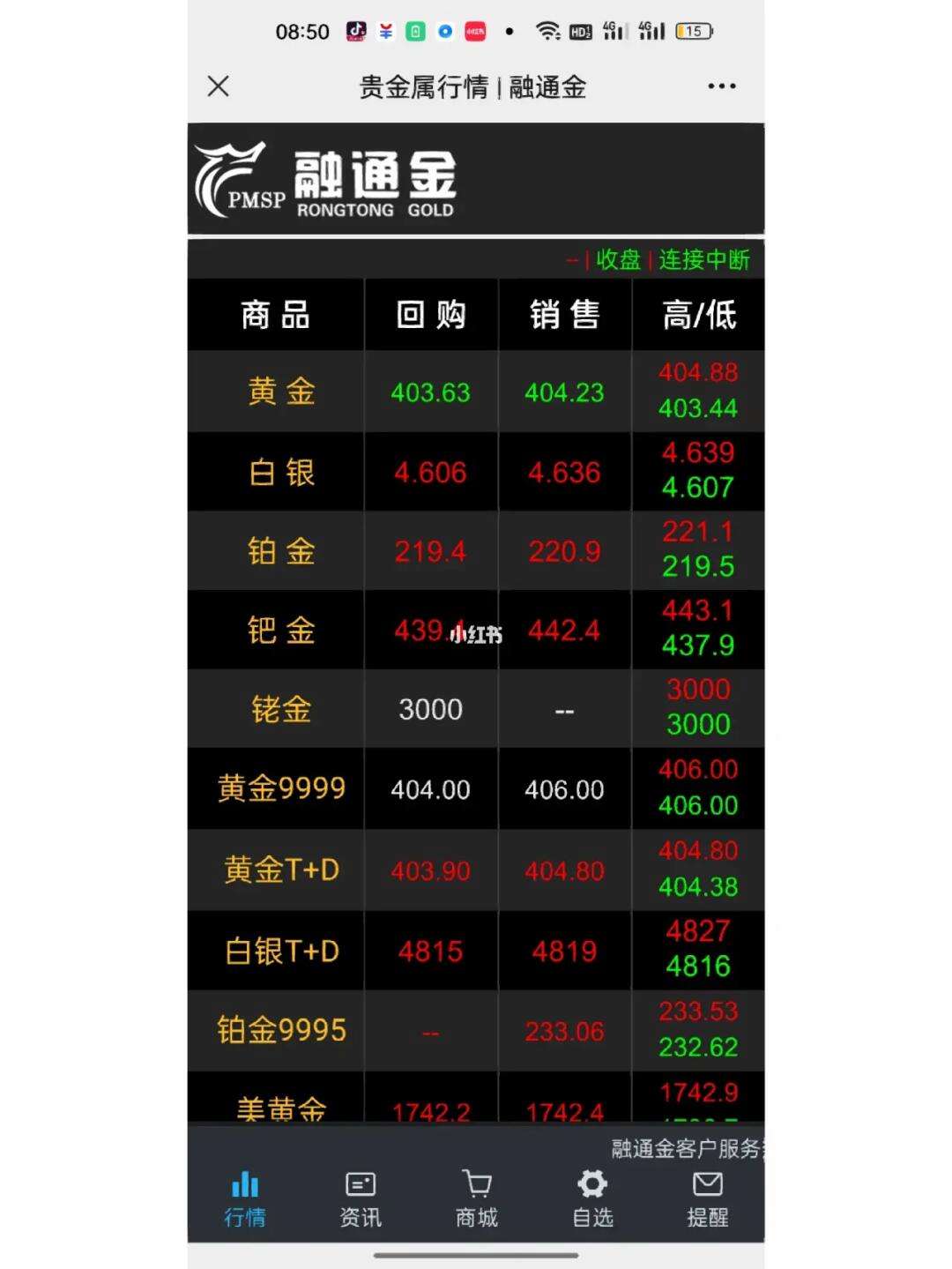Screen dimensions: 952x1269
Task: View details for 铂金
Action: (x=281, y=552)
